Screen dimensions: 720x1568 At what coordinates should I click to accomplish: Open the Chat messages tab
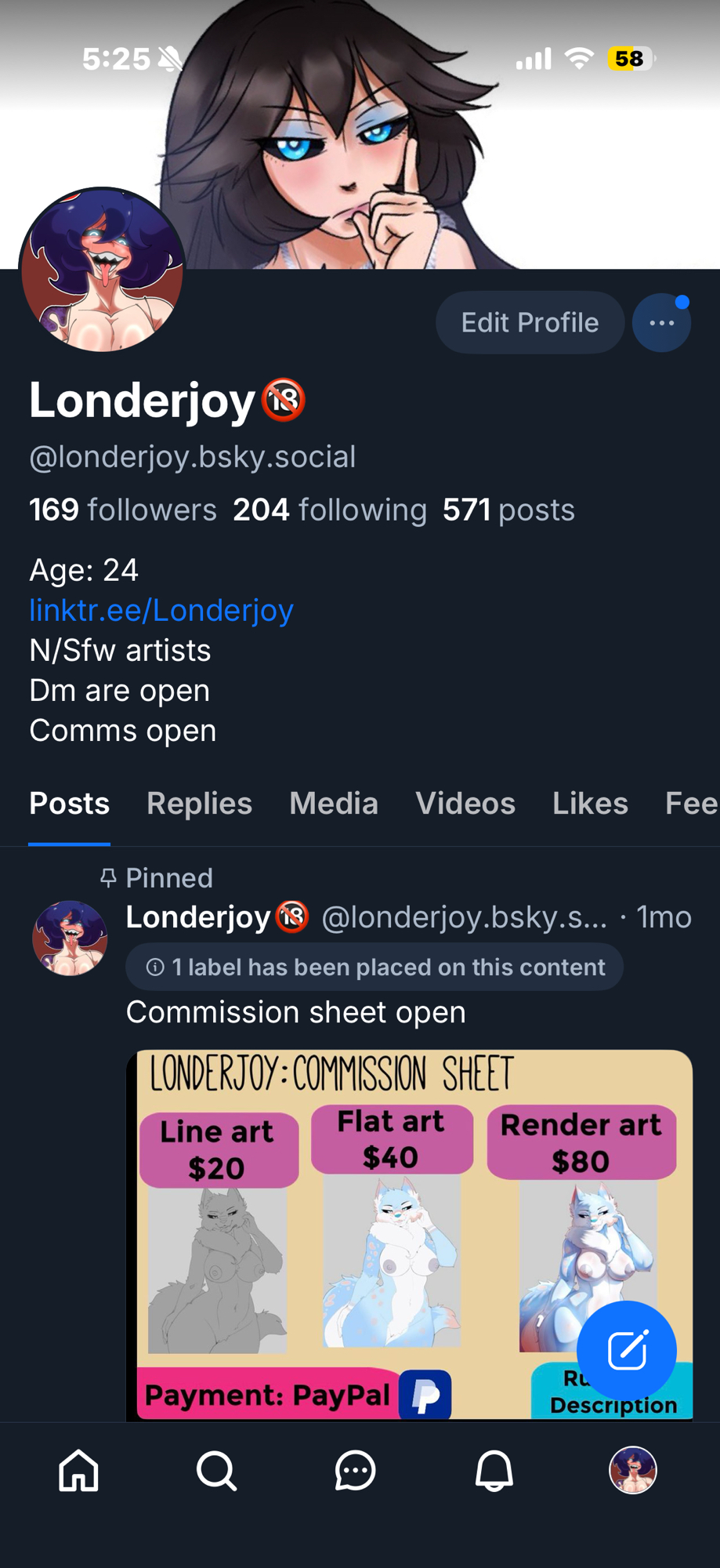click(355, 1470)
